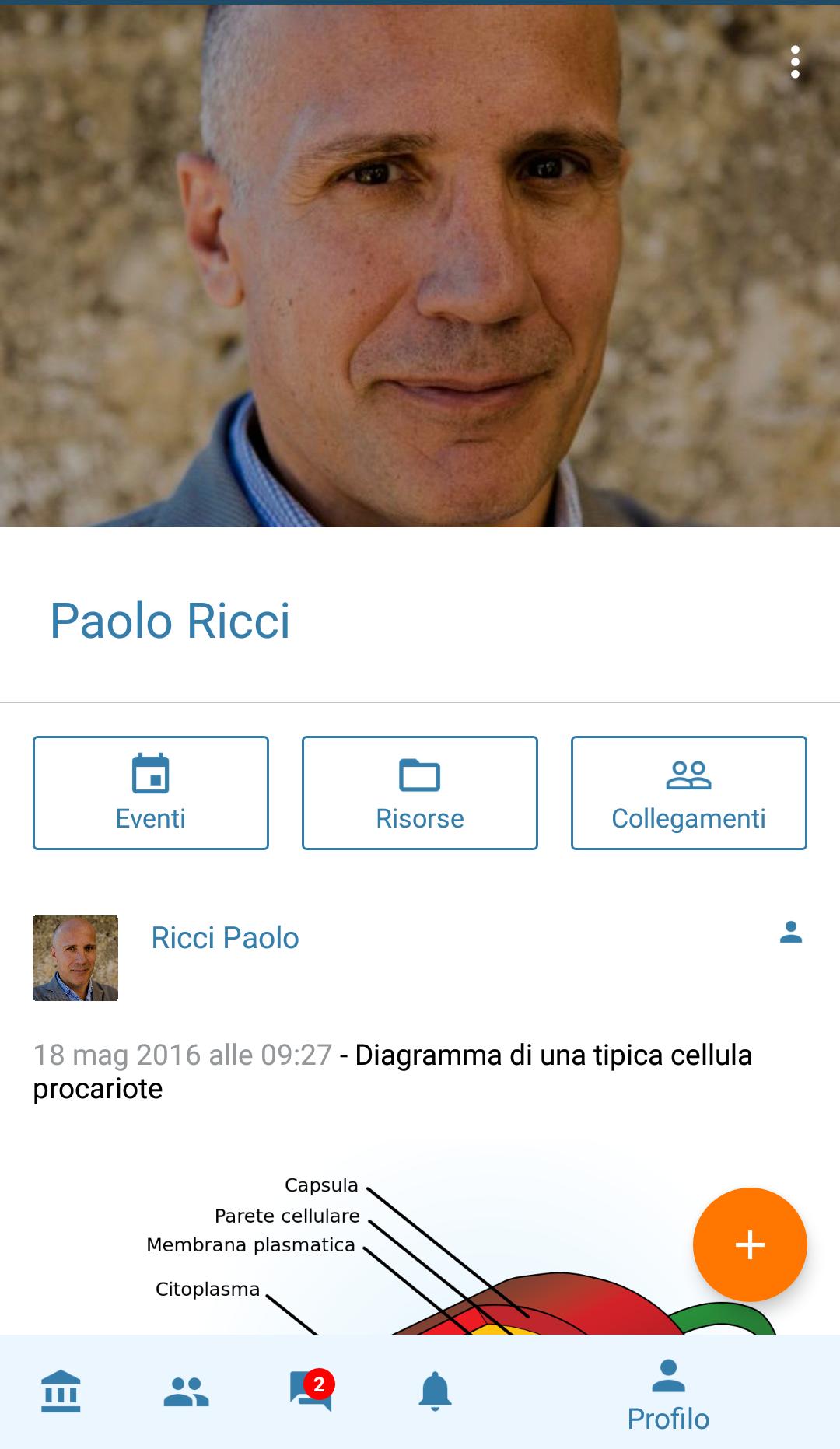Create new content with orange plus button
This screenshot has height=1449, width=840.
tap(749, 1244)
